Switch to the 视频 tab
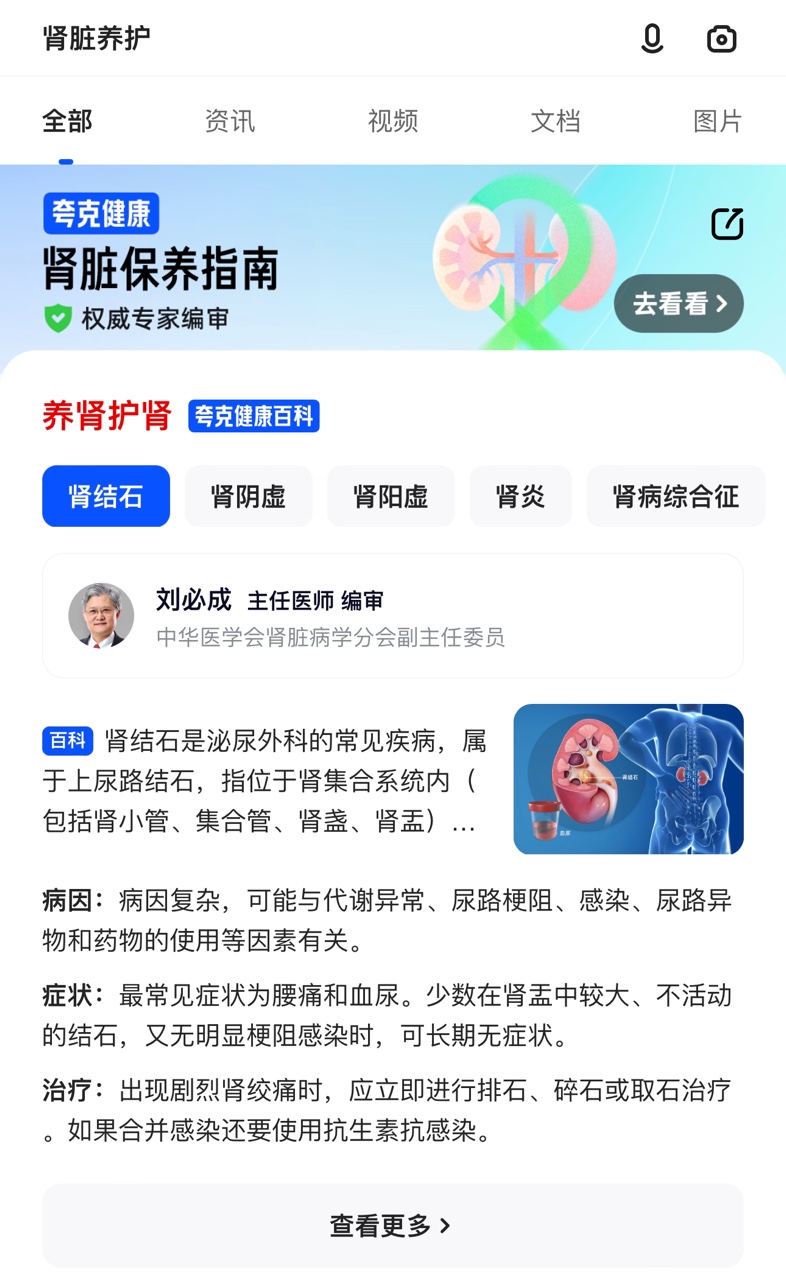This screenshot has height=1280, width=786. pyautogui.click(x=393, y=122)
